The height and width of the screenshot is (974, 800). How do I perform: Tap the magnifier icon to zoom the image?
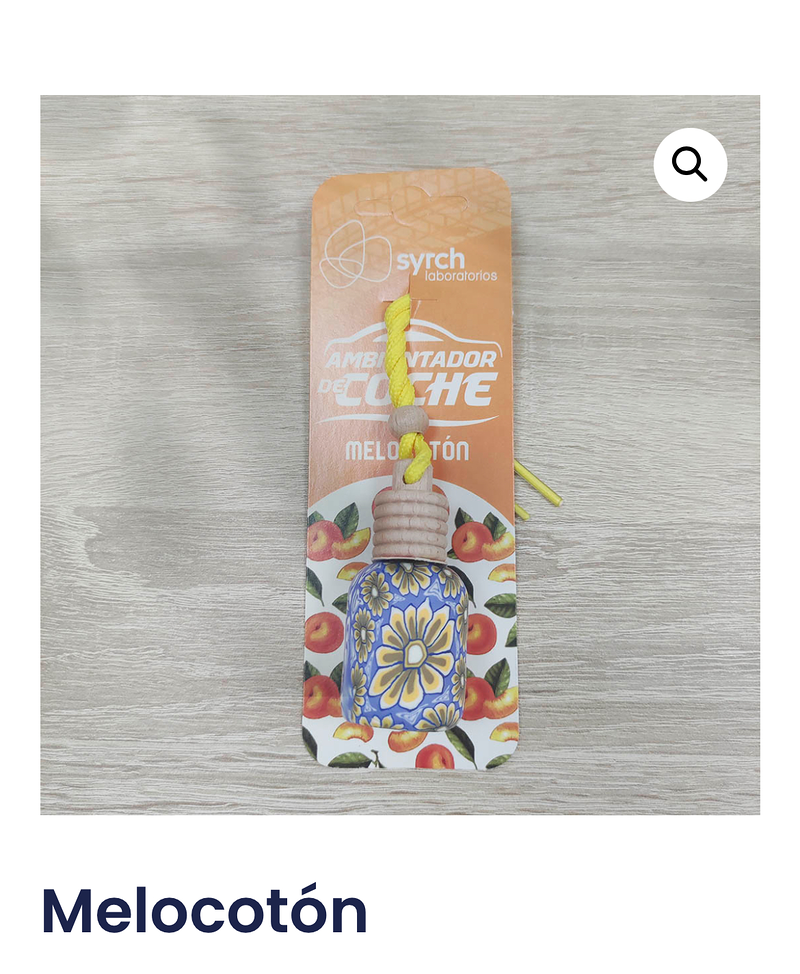click(x=690, y=165)
